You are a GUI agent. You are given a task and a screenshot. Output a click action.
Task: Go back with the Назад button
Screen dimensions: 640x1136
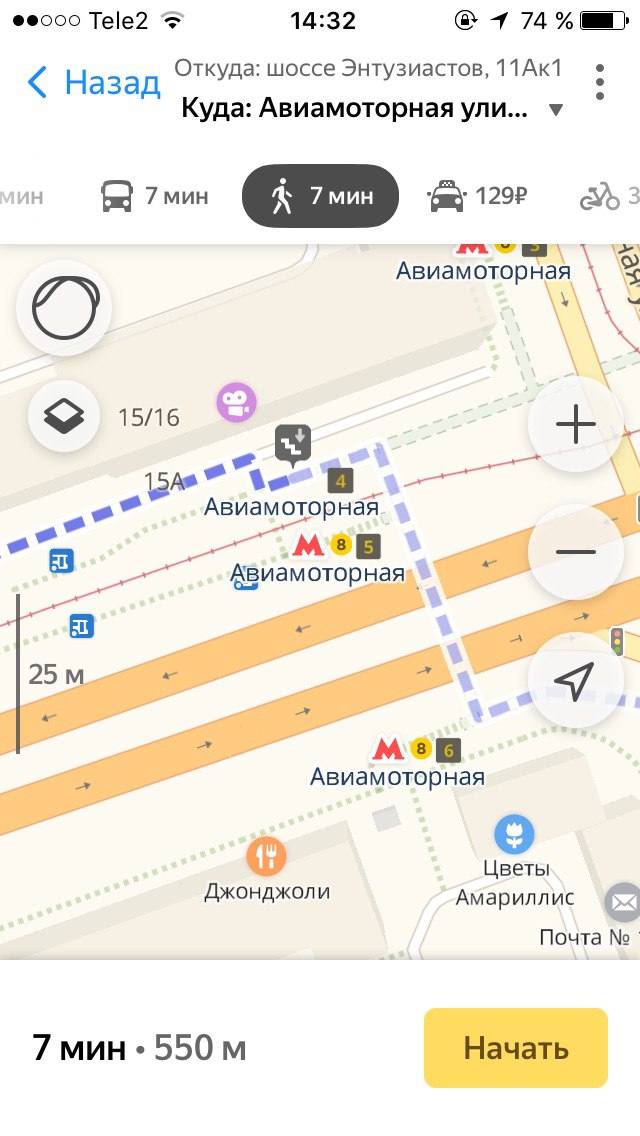click(x=93, y=82)
